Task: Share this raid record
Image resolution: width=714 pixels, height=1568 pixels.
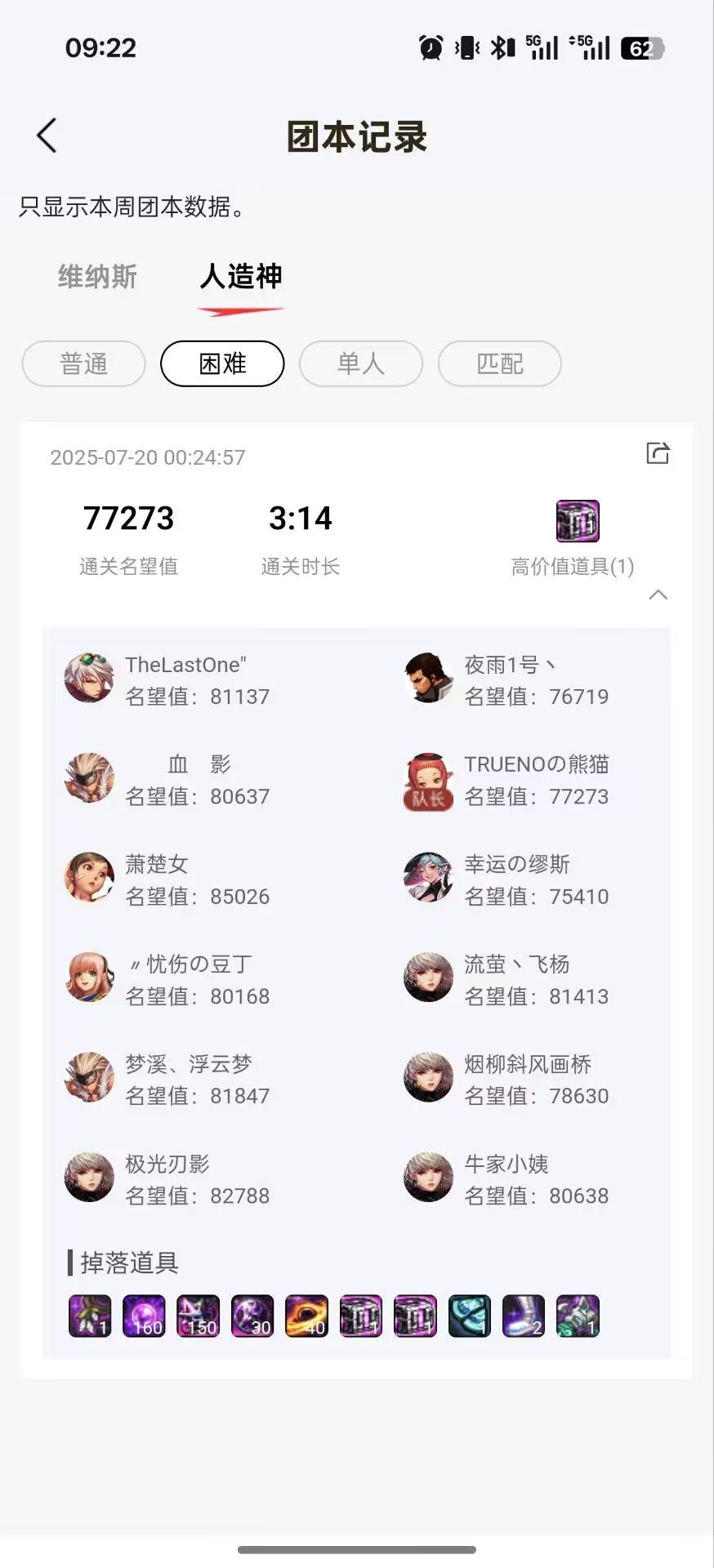Action: click(x=658, y=452)
